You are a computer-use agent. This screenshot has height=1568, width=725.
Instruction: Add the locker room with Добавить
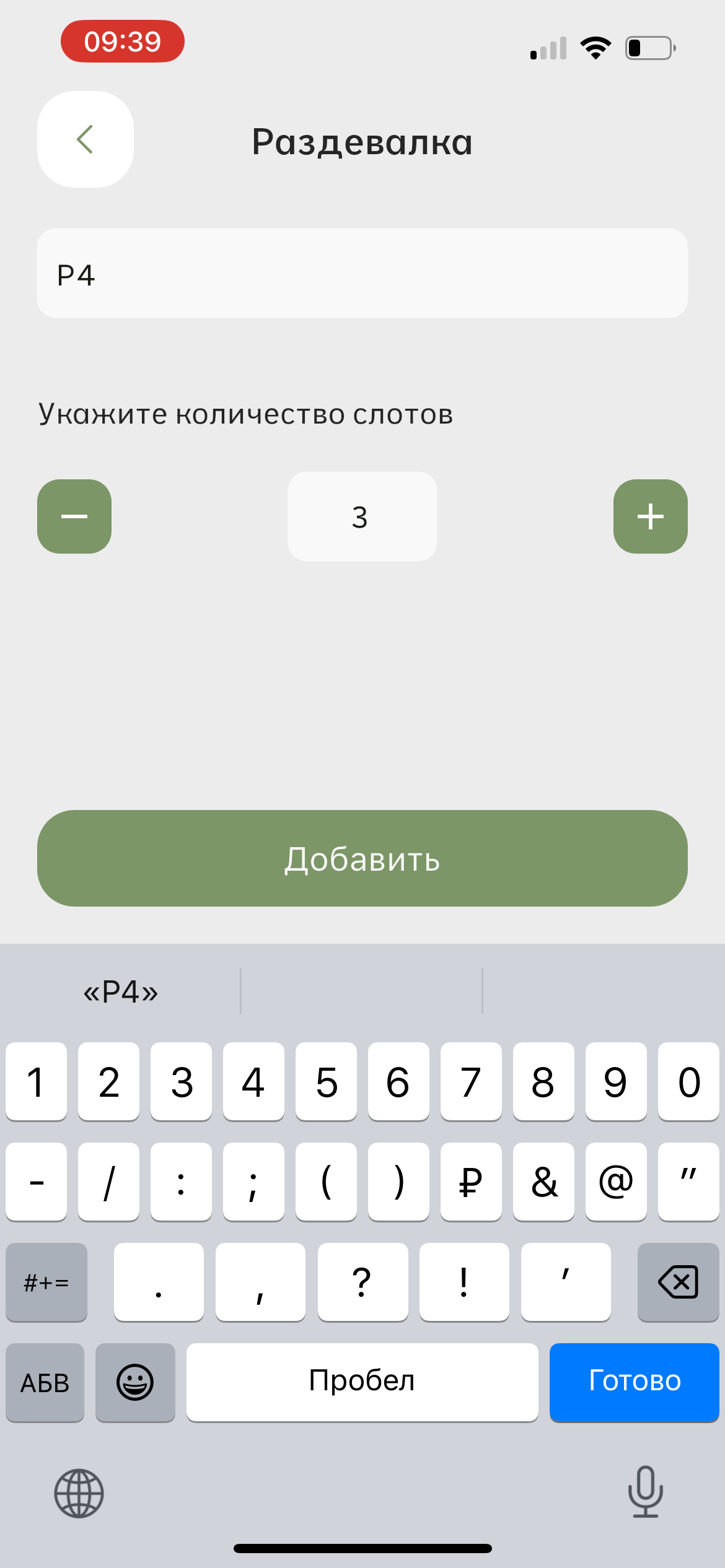(x=362, y=858)
